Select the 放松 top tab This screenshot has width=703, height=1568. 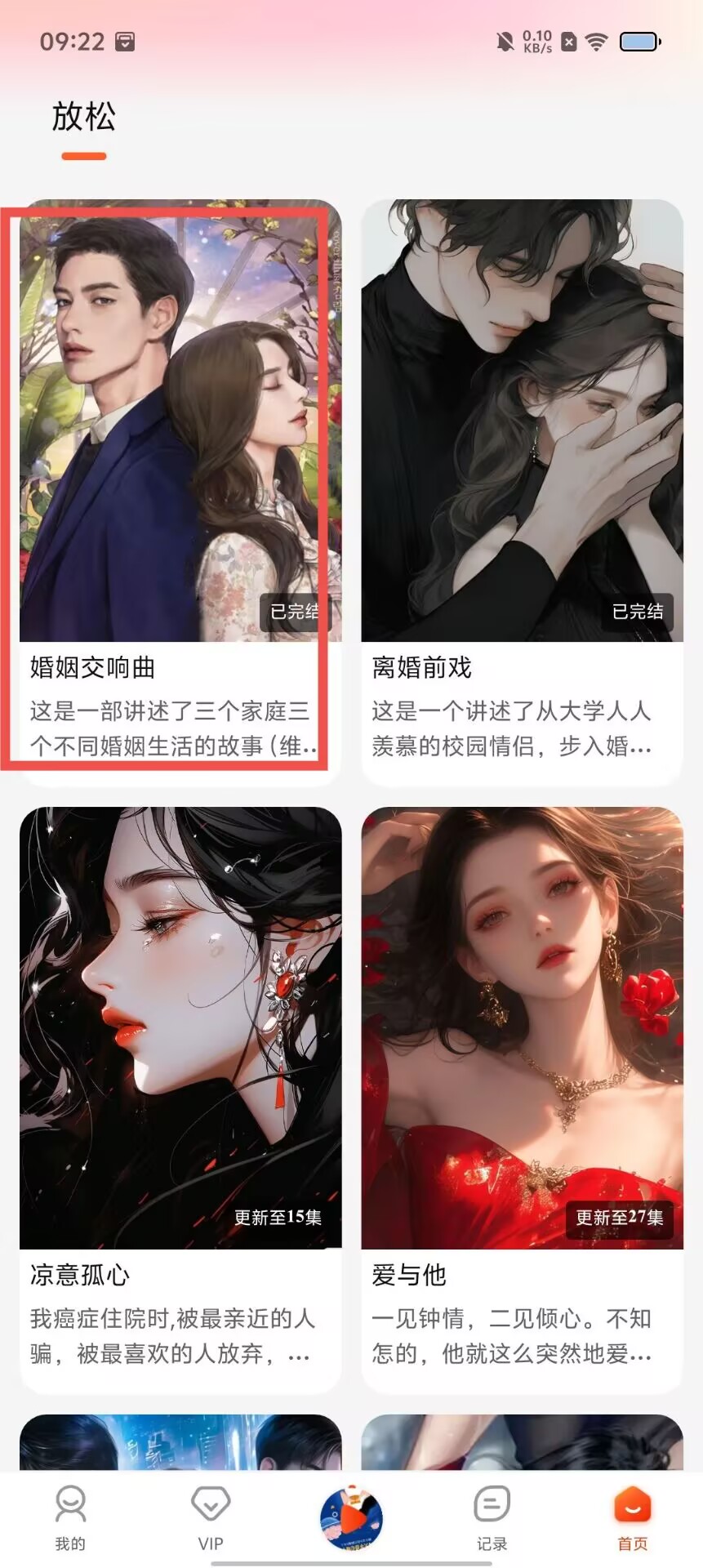[84, 118]
